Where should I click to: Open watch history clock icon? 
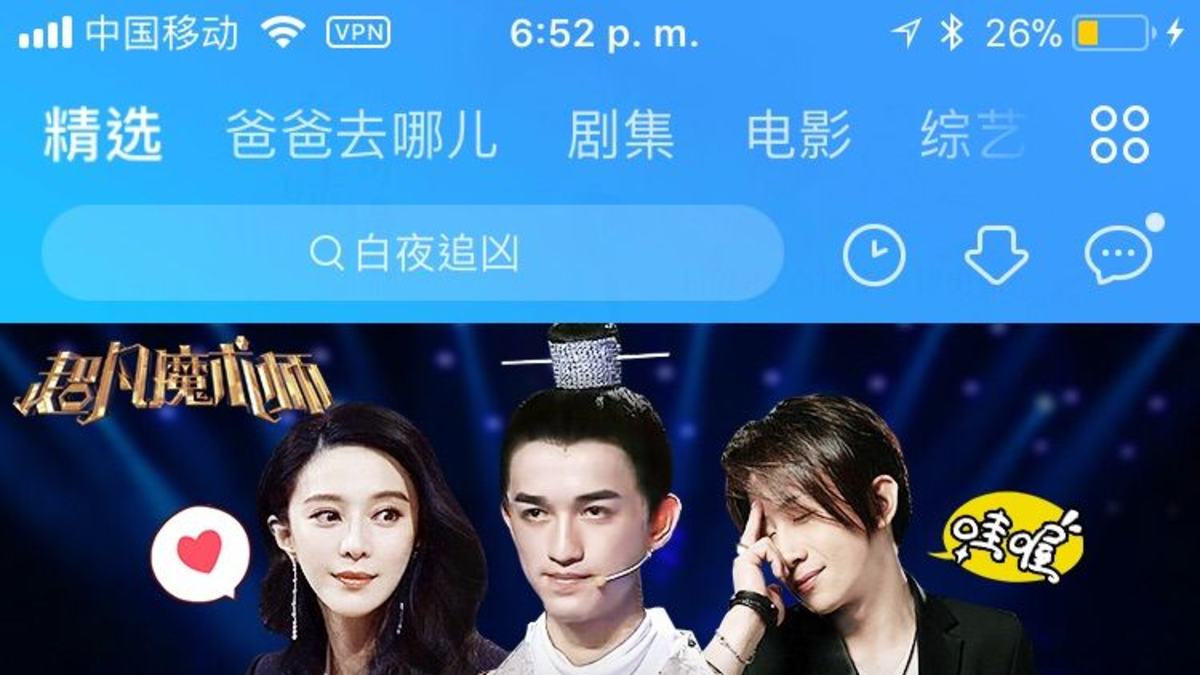point(873,255)
